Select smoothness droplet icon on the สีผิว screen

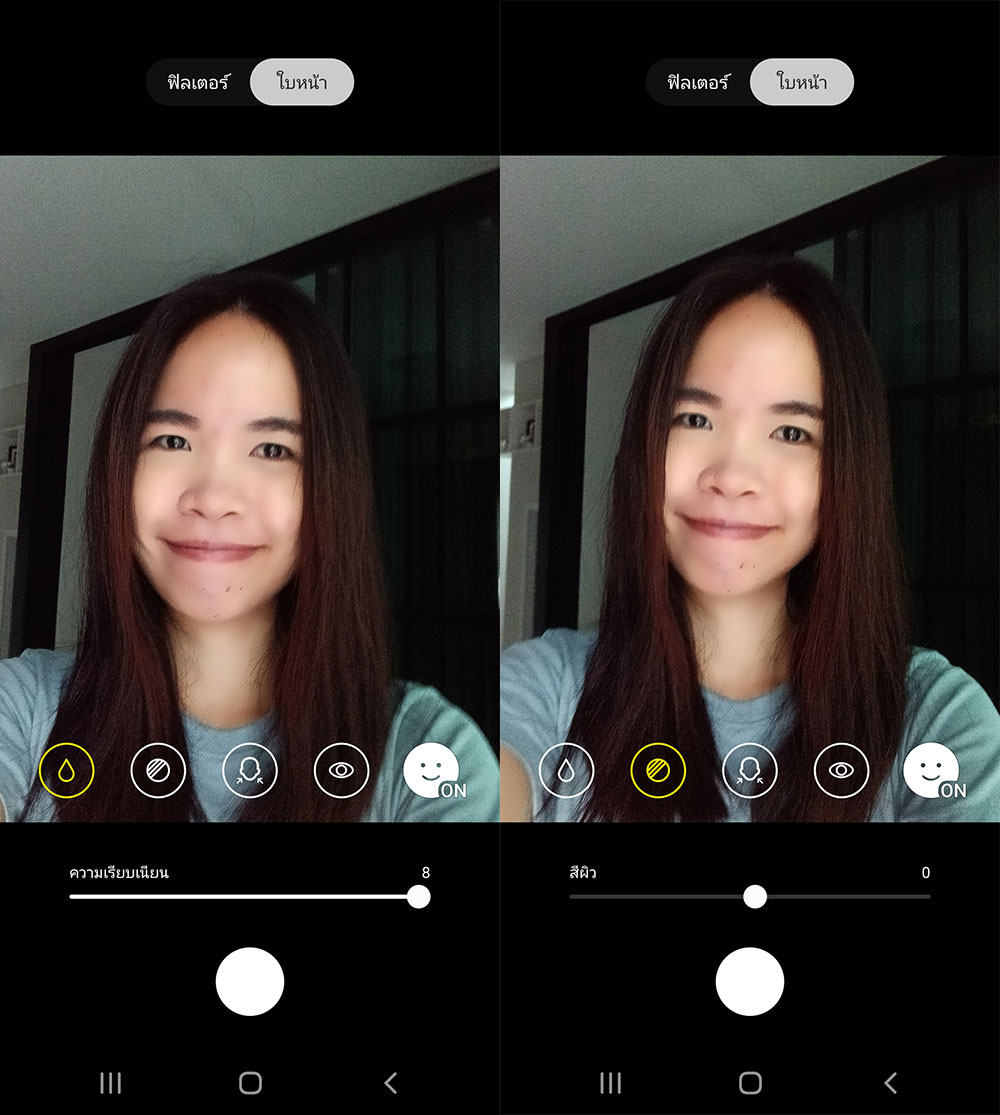(566, 771)
